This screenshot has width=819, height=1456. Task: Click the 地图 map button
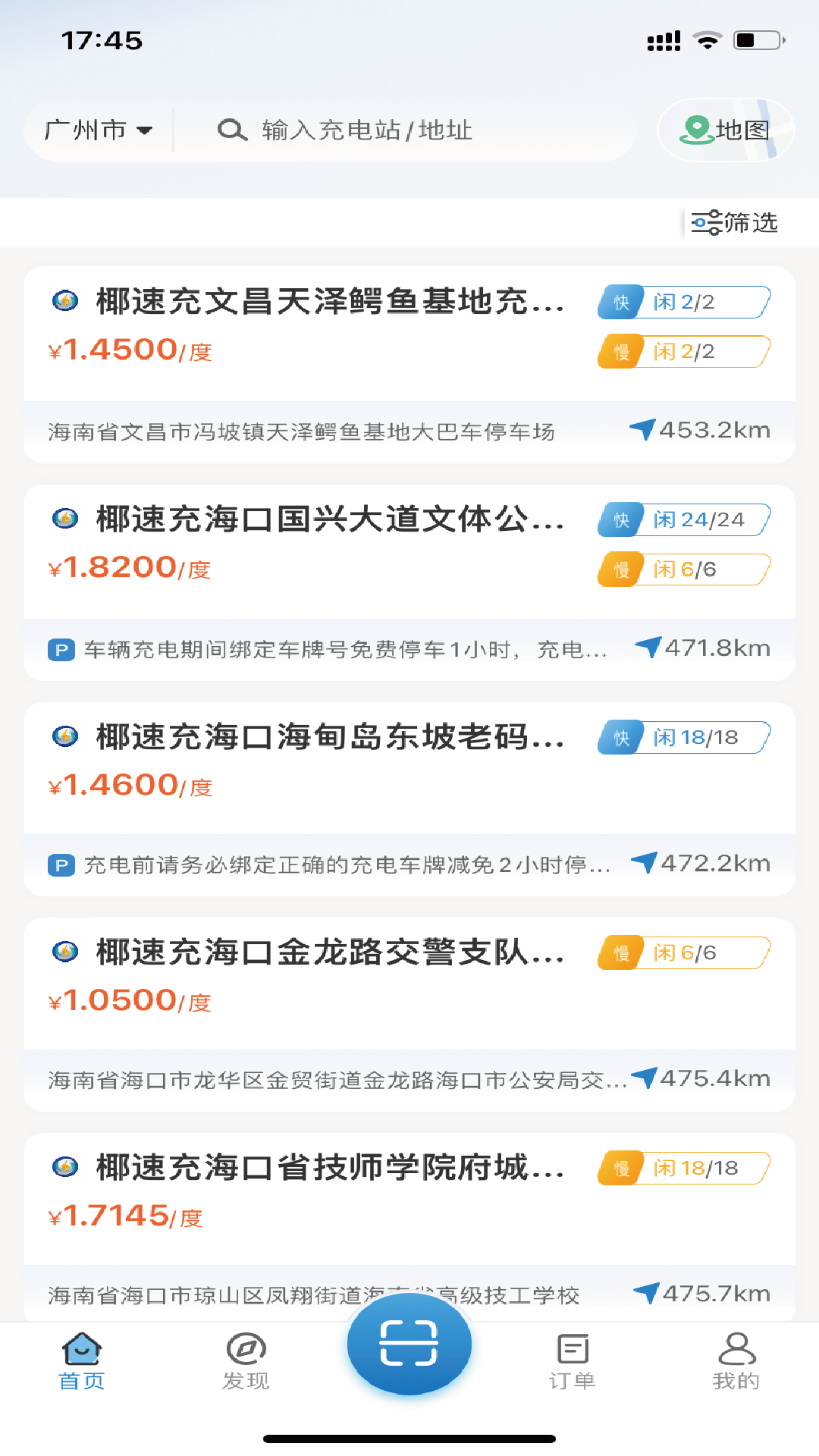725,128
